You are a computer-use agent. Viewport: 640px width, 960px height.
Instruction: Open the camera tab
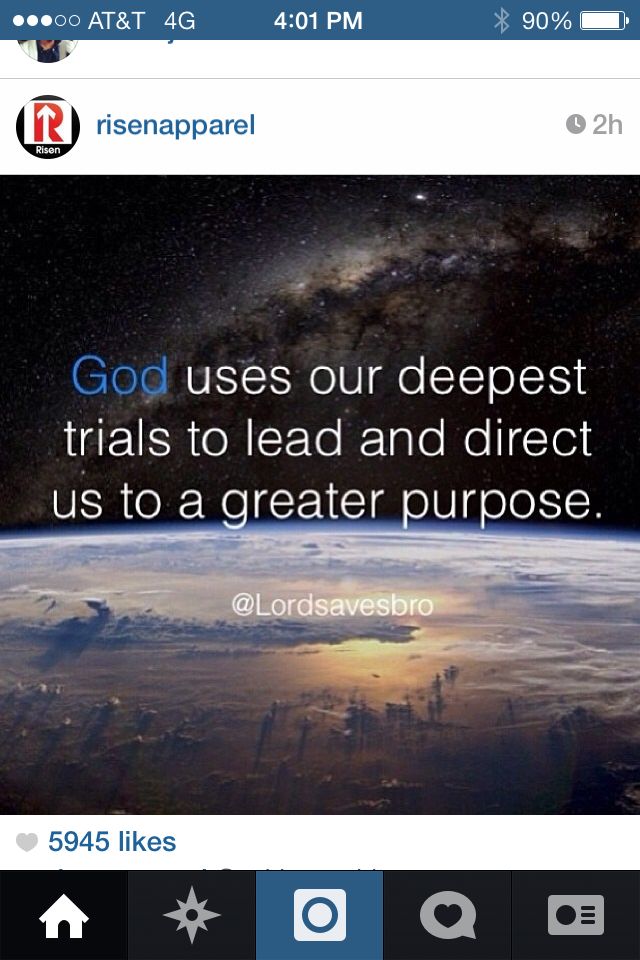click(x=320, y=915)
